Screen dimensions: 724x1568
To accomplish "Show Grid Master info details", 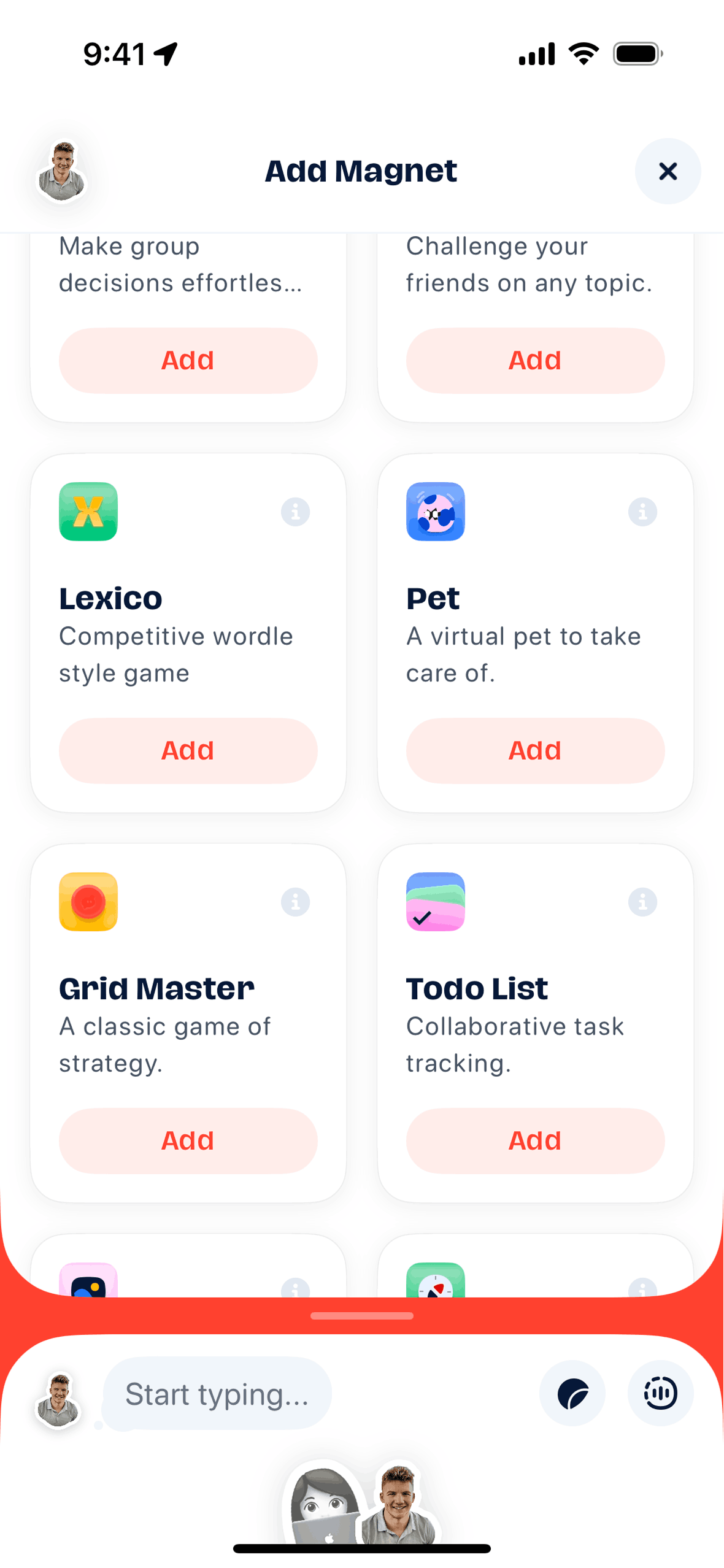I will tap(295, 901).
